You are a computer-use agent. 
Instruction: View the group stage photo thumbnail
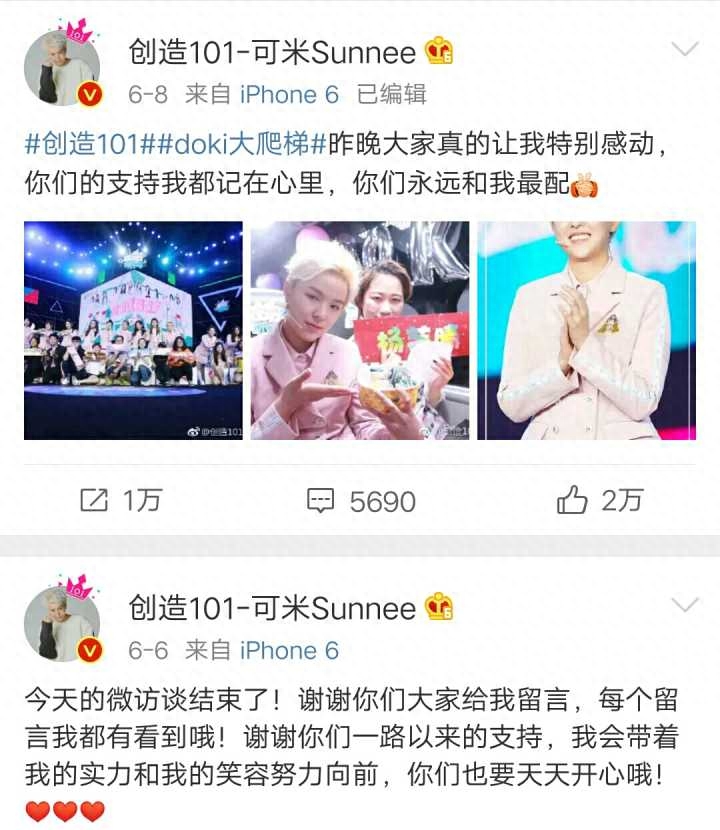[x=133, y=331]
